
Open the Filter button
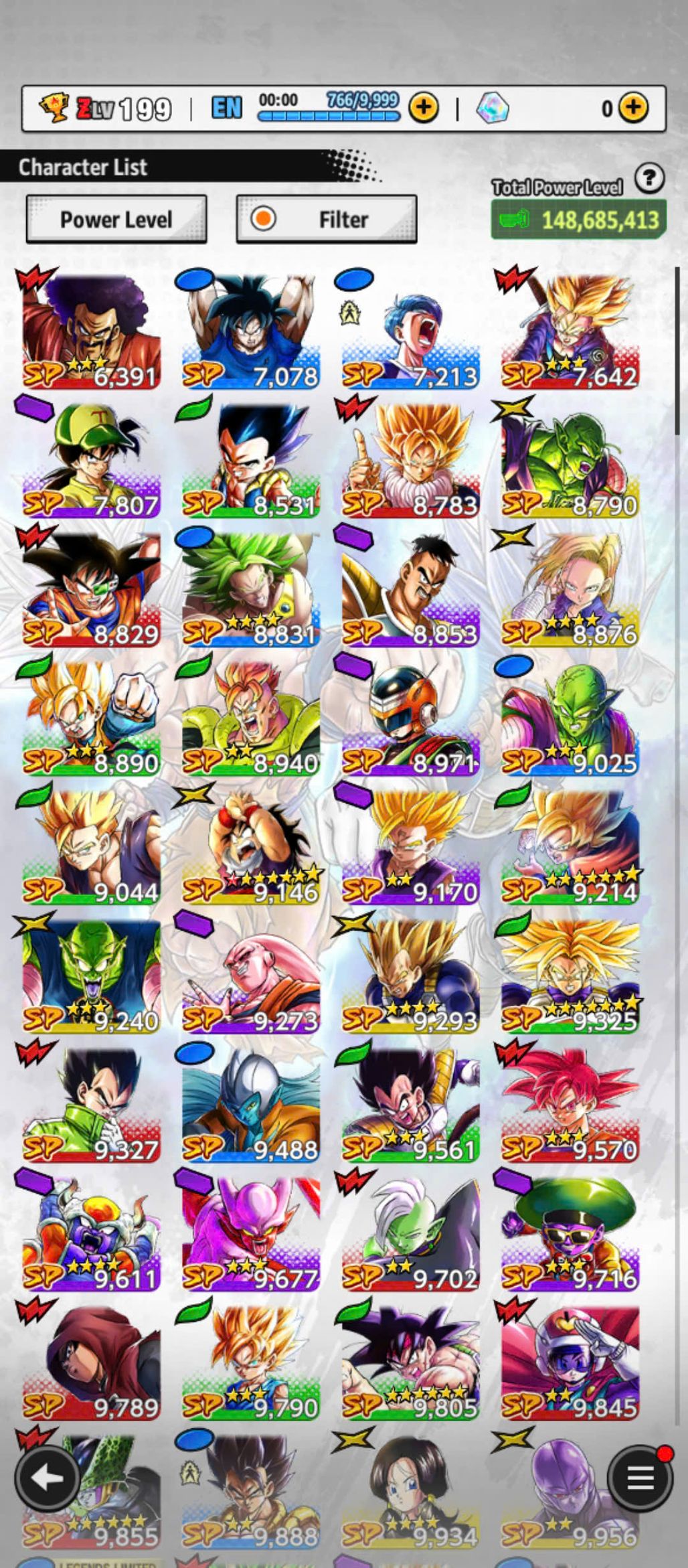(327, 219)
